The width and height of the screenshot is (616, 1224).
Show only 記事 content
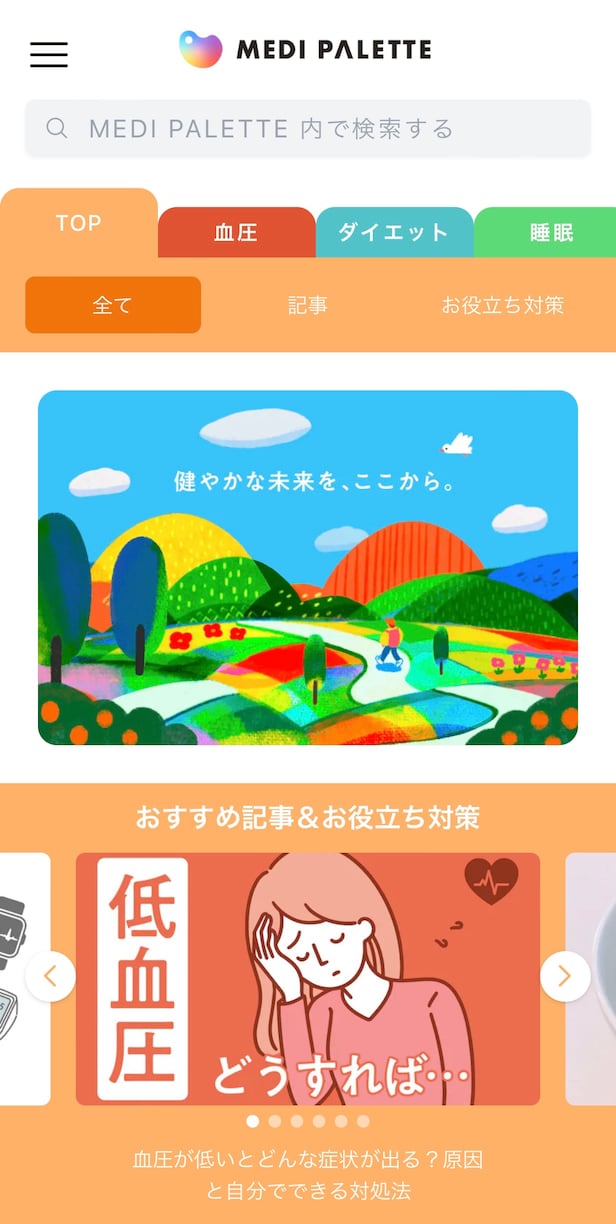coord(308,305)
